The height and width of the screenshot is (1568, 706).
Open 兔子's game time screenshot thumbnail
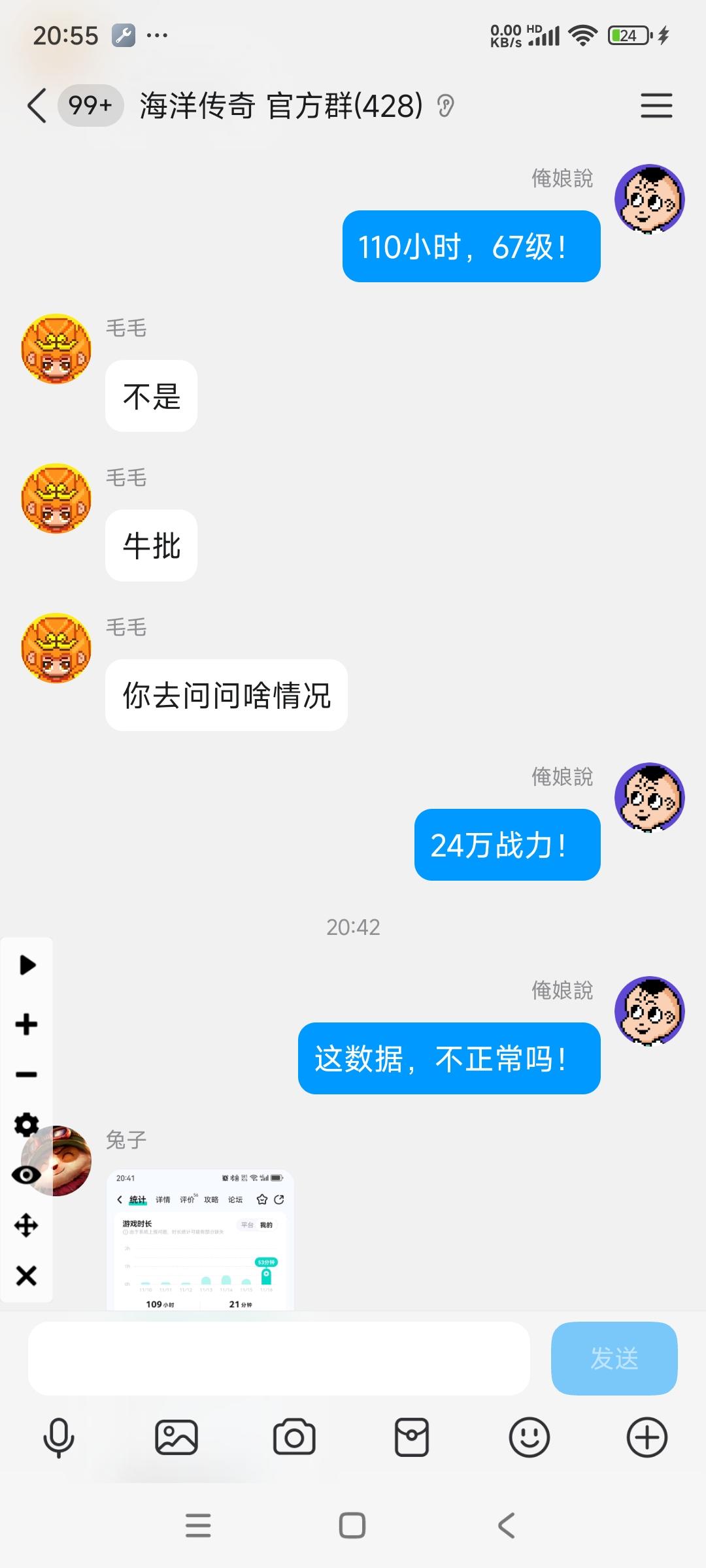pyautogui.click(x=199, y=1241)
